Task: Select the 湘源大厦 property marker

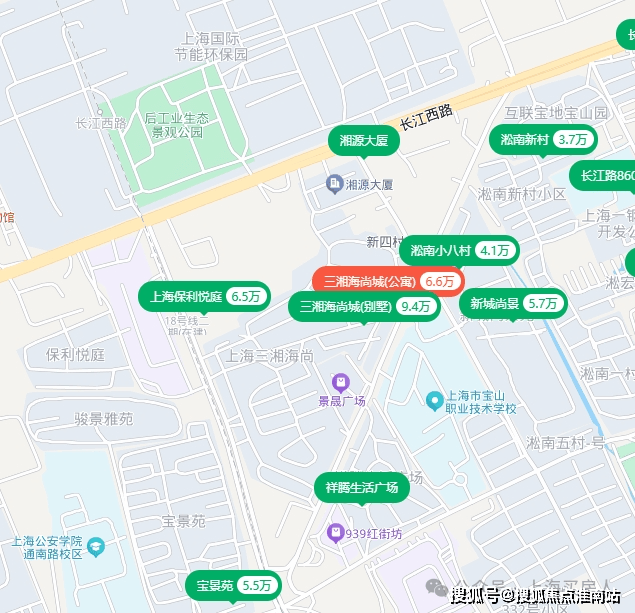Action: pos(364,141)
